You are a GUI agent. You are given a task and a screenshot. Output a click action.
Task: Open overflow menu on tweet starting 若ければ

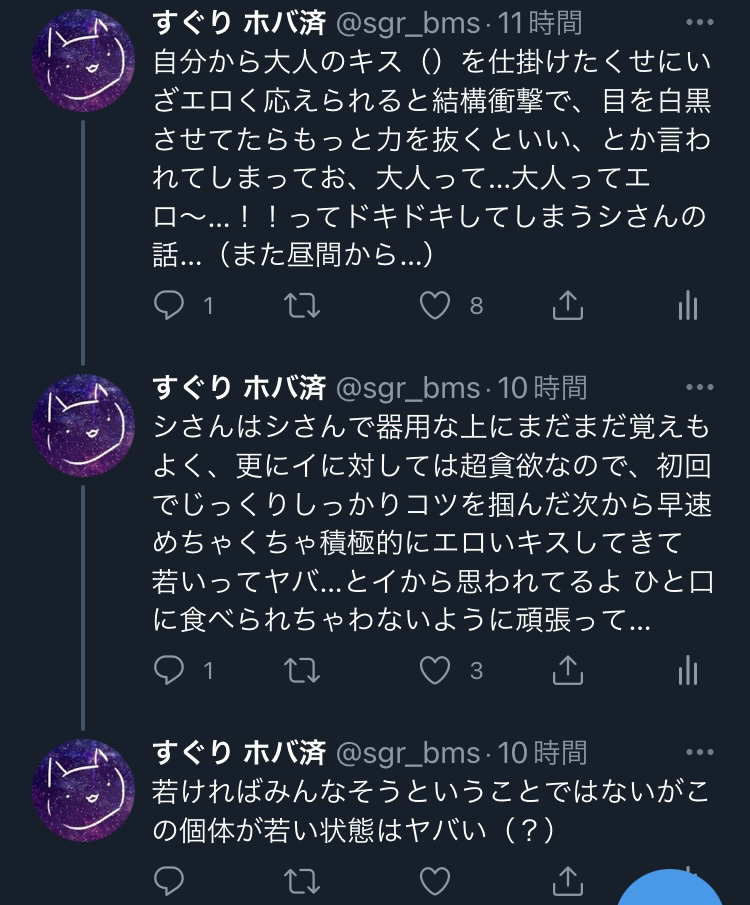coord(699,752)
